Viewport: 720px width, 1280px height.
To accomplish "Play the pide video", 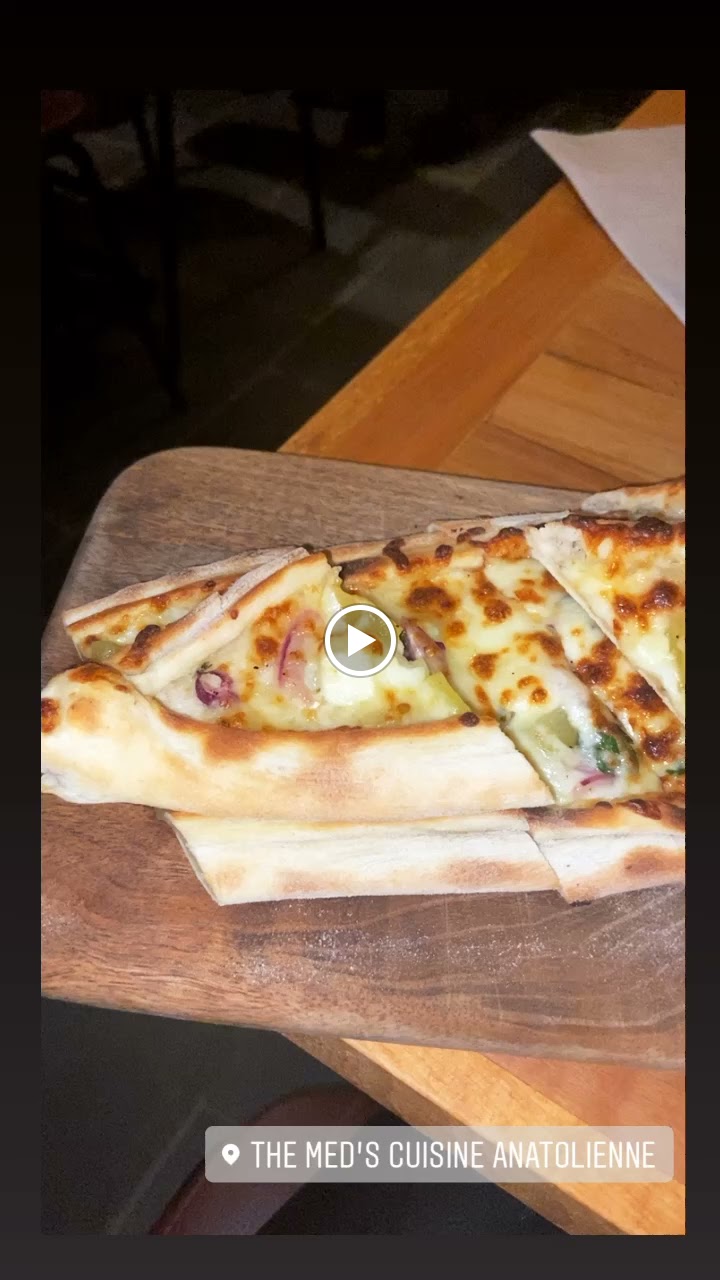I will [x=360, y=641].
